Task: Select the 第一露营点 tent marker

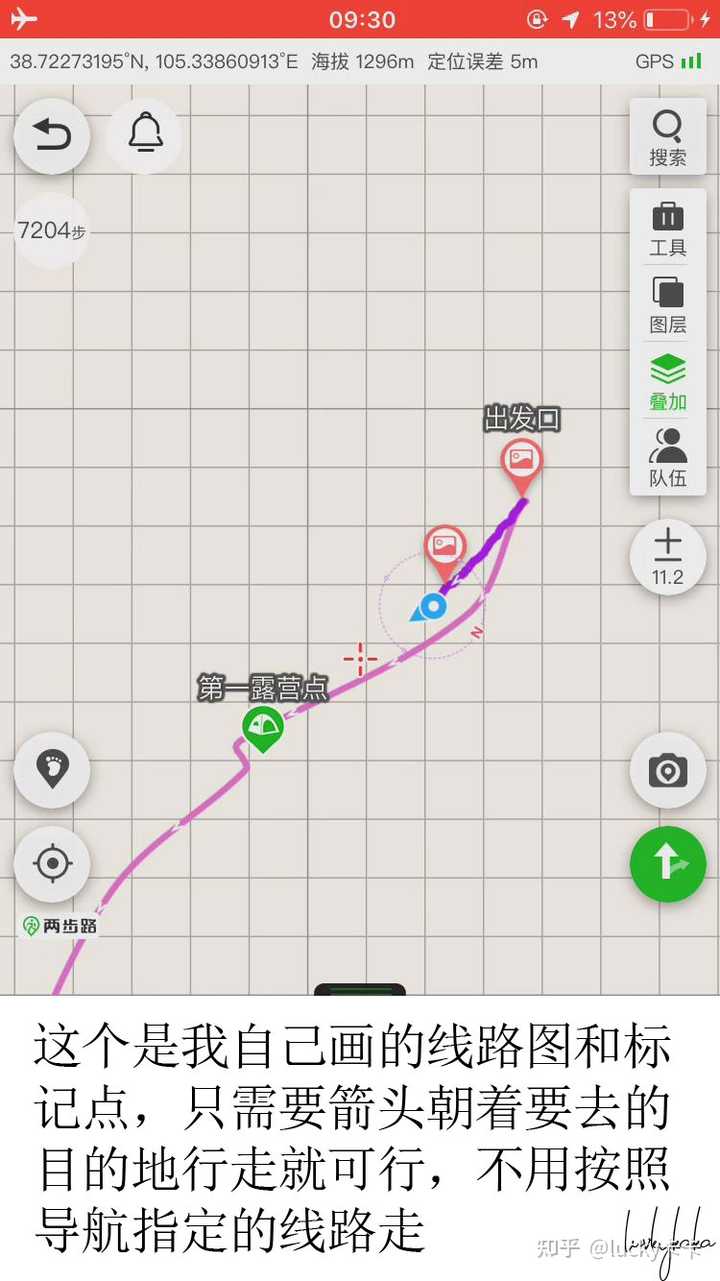Action: 262,729
